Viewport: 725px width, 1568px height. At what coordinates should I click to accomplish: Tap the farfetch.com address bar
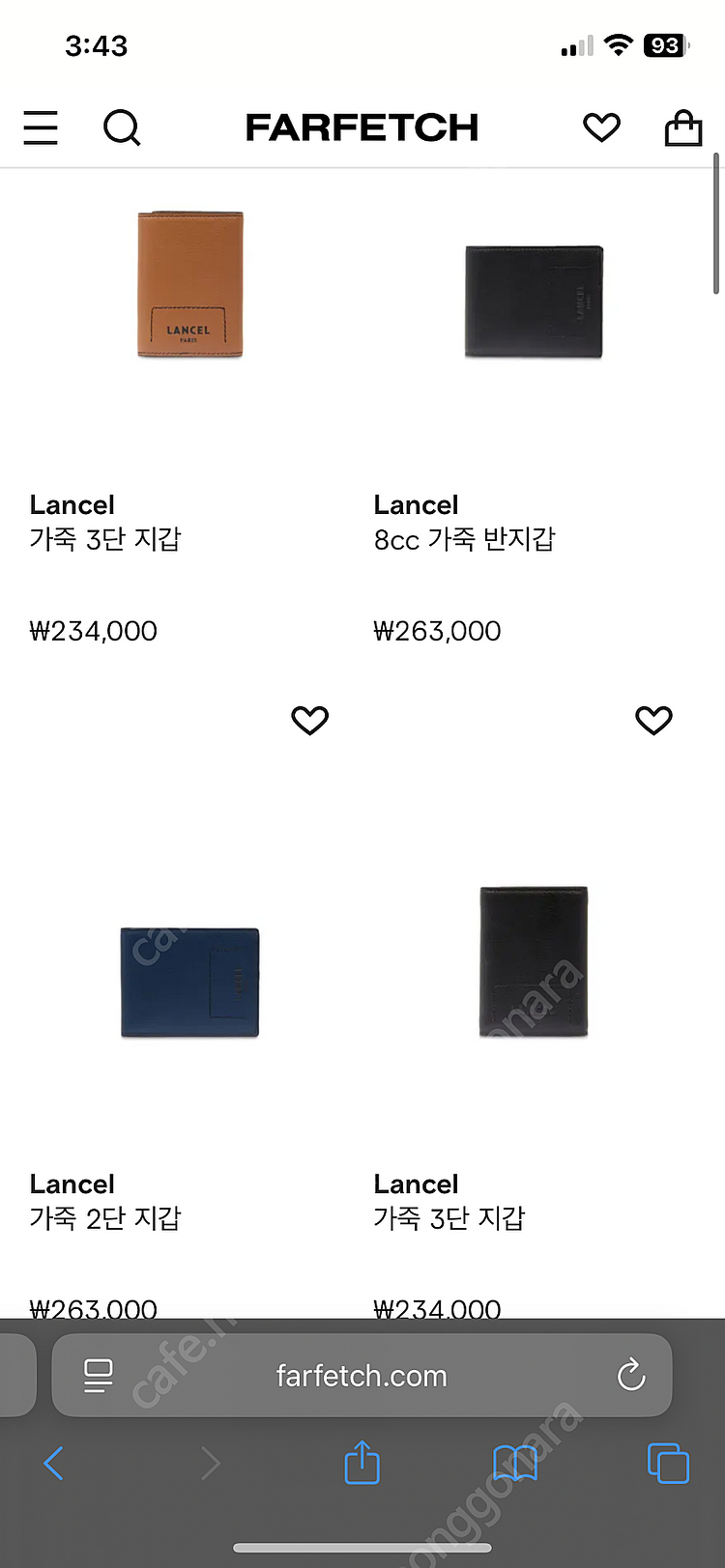tap(362, 1376)
